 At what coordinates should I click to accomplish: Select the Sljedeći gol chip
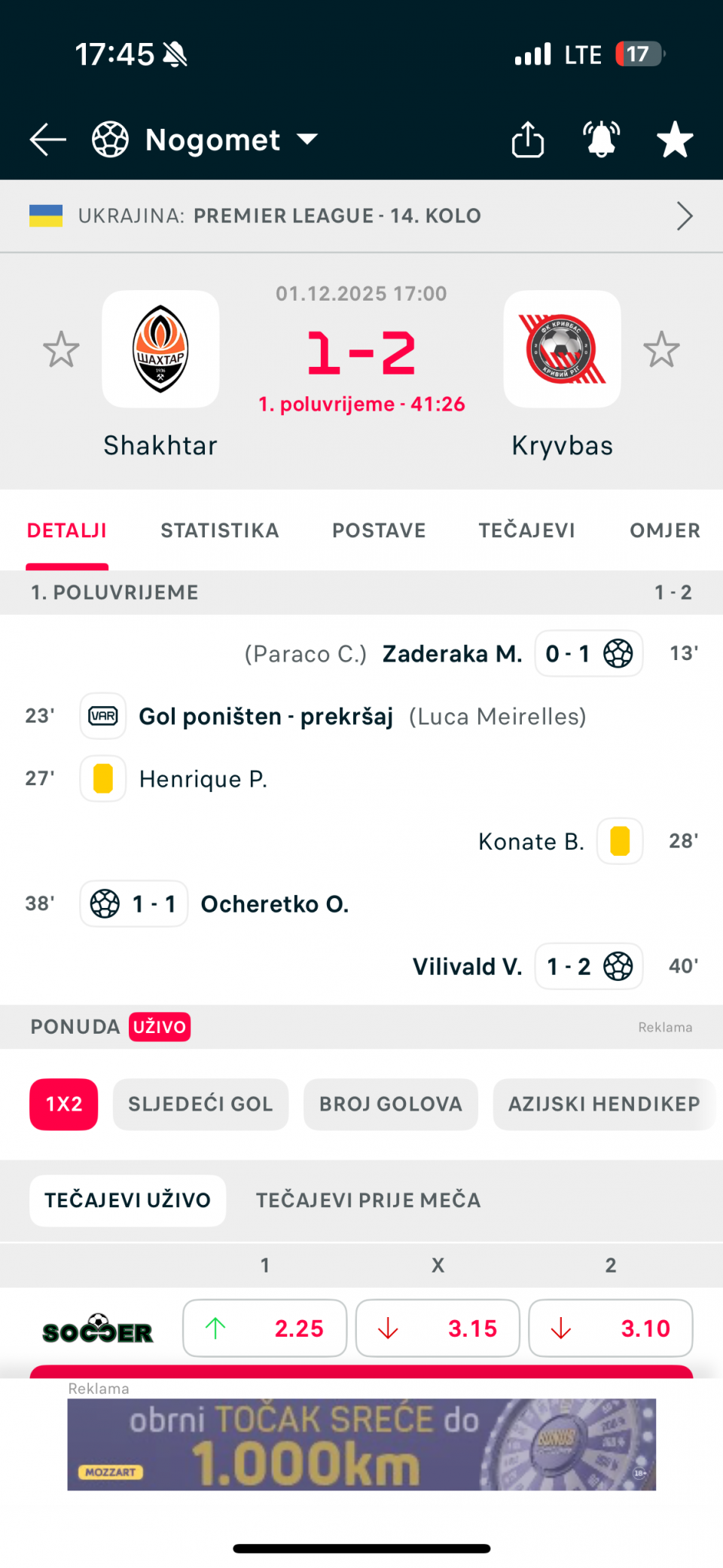coord(200,1104)
